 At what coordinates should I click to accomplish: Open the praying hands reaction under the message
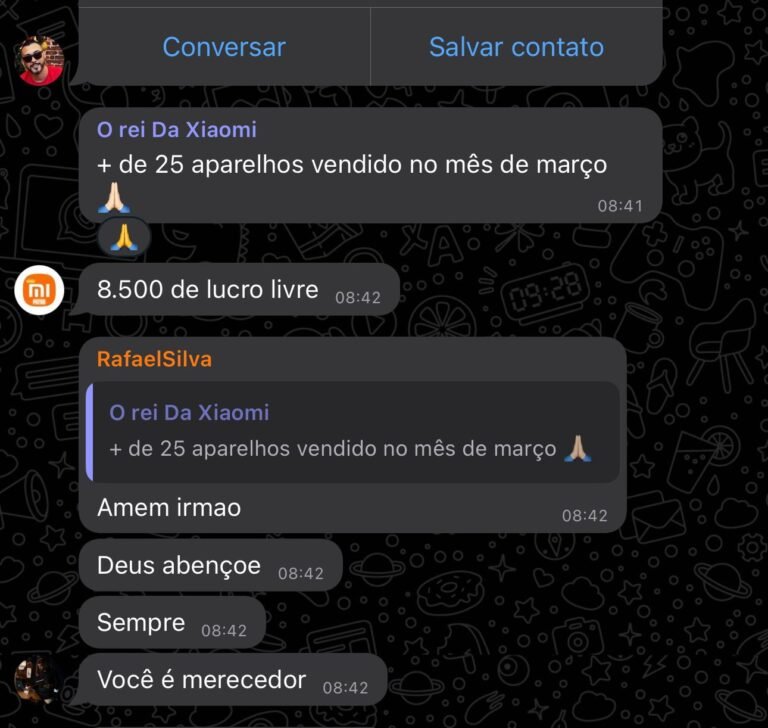coord(123,238)
